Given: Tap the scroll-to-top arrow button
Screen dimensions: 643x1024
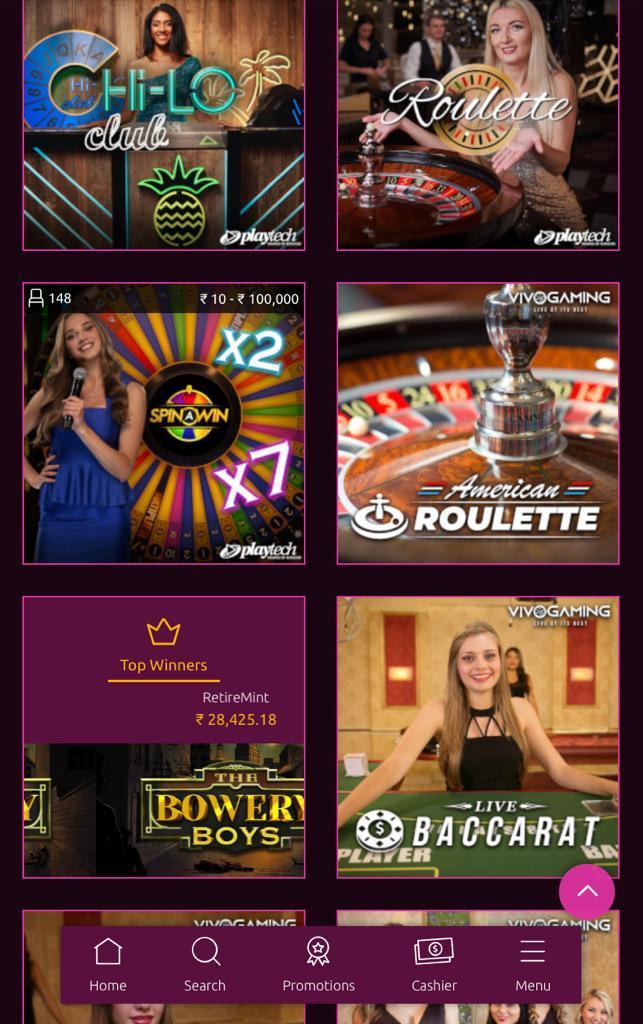Looking at the screenshot, I should click(x=586, y=892).
